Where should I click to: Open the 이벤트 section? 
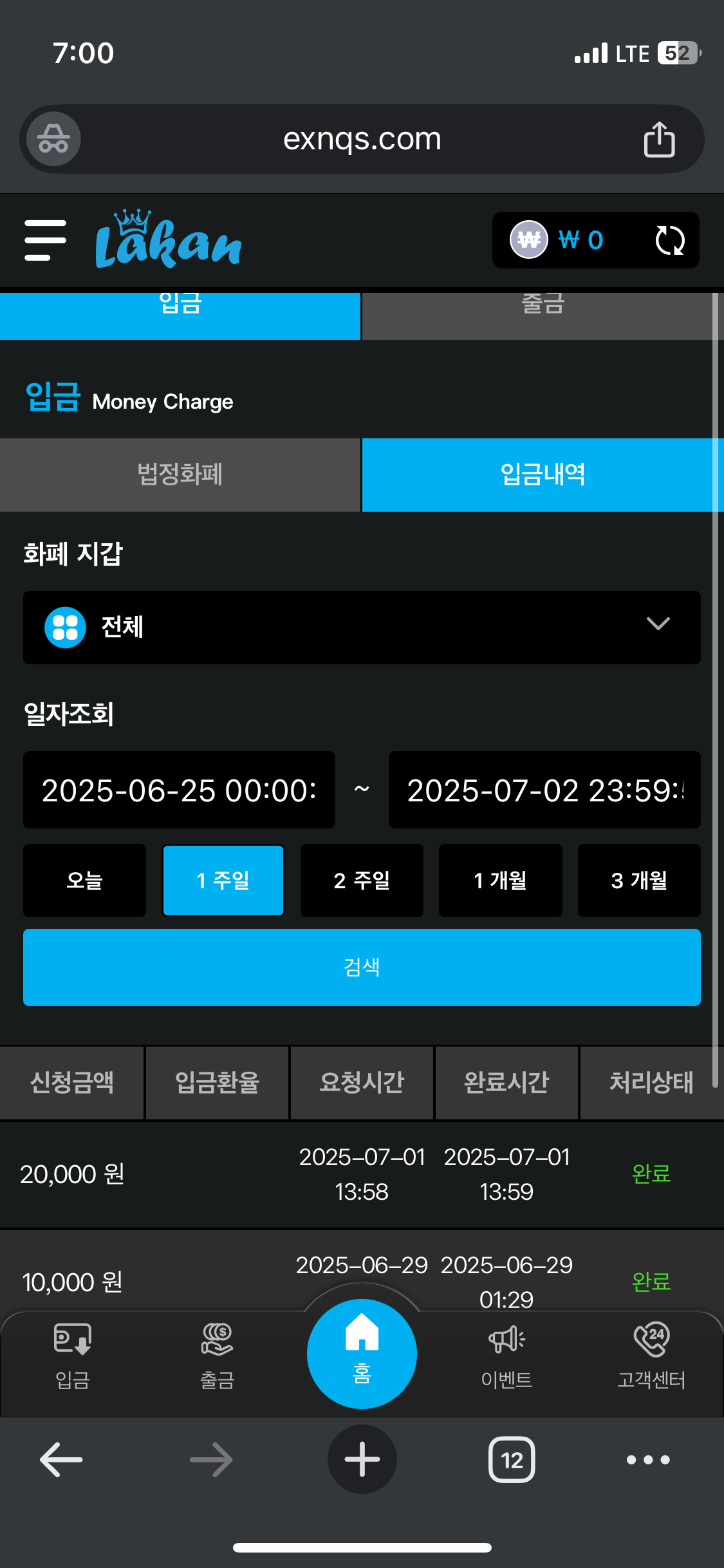506,1356
